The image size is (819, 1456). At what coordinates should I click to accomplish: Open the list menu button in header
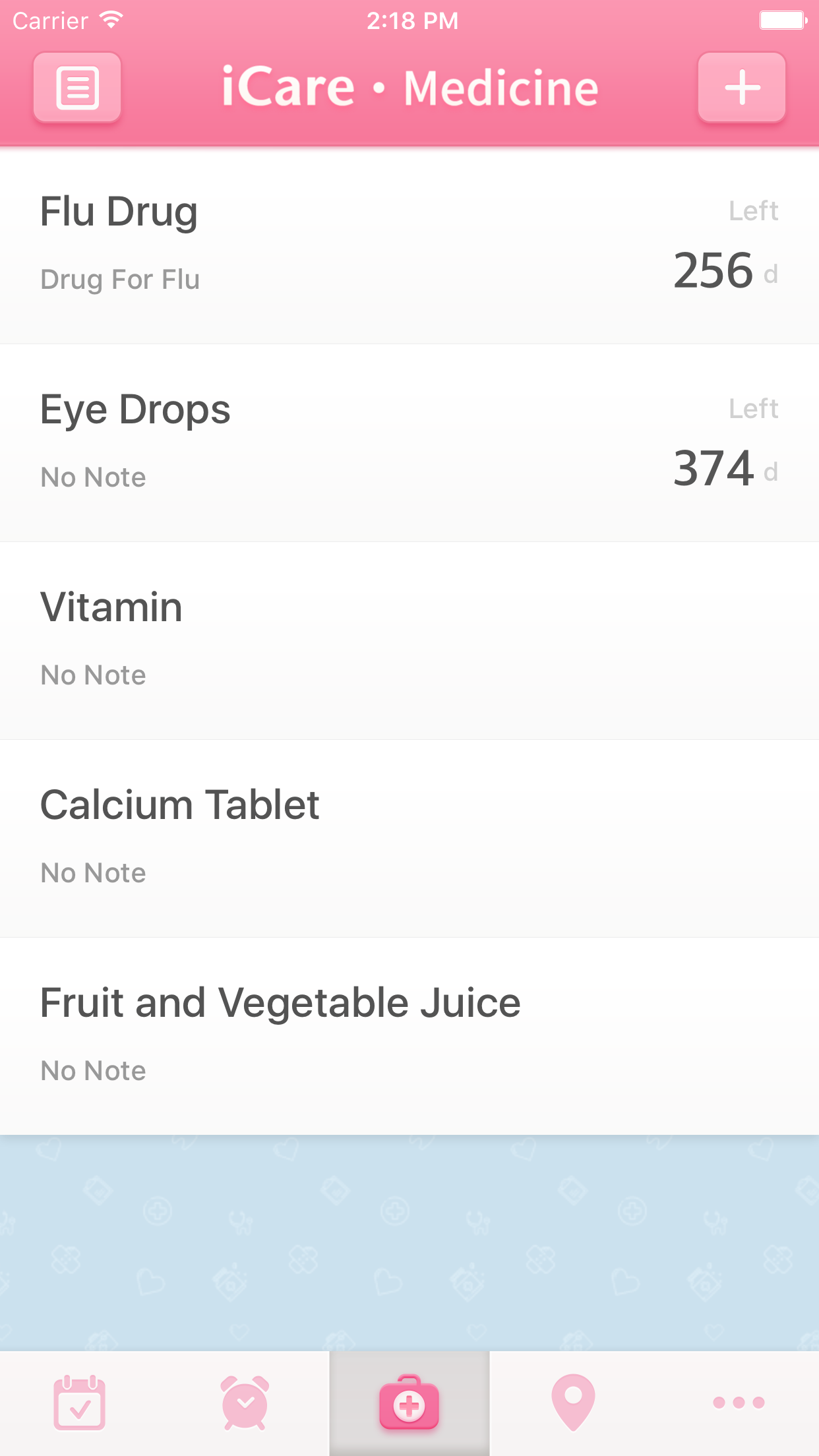77,87
